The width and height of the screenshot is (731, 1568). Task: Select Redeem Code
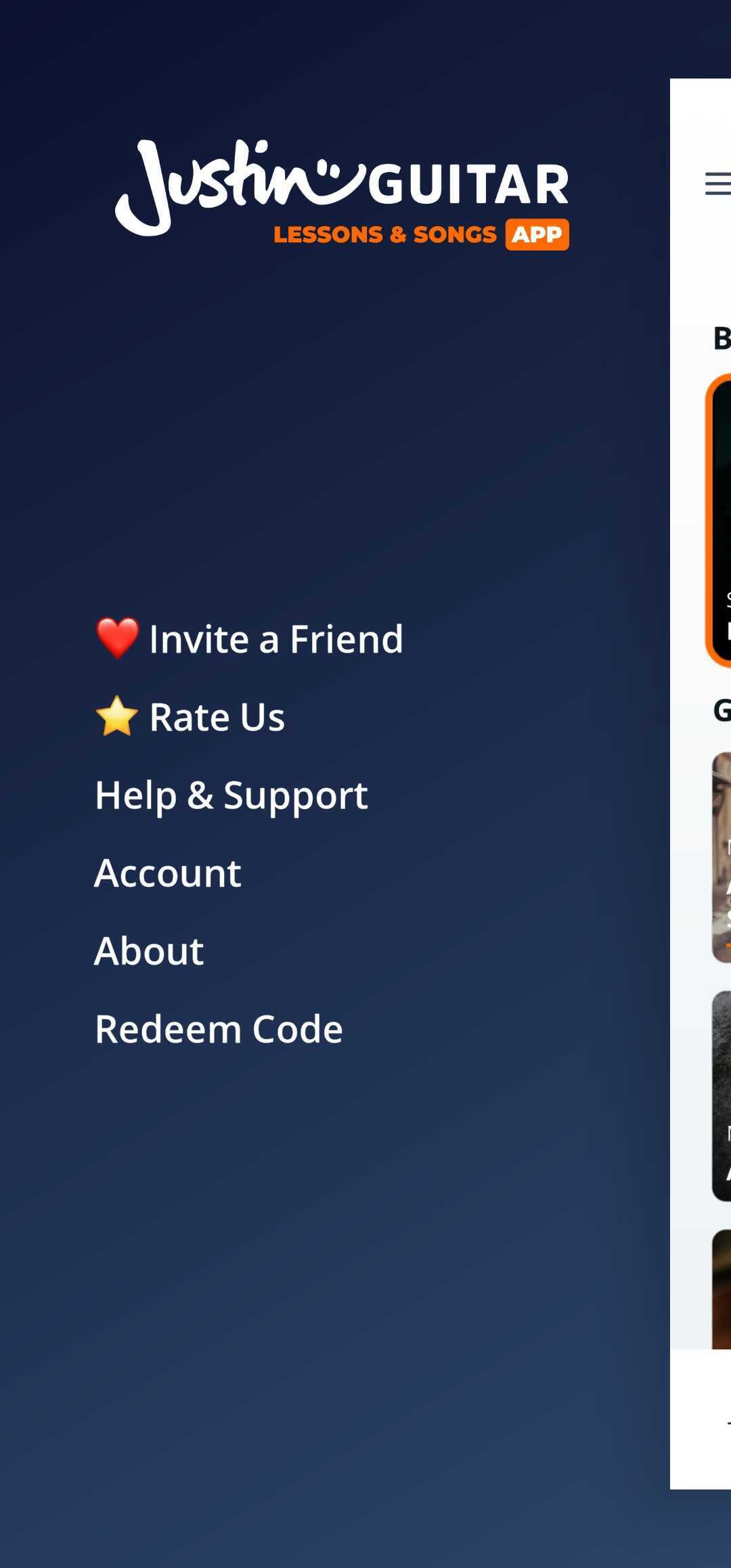pos(219,1029)
